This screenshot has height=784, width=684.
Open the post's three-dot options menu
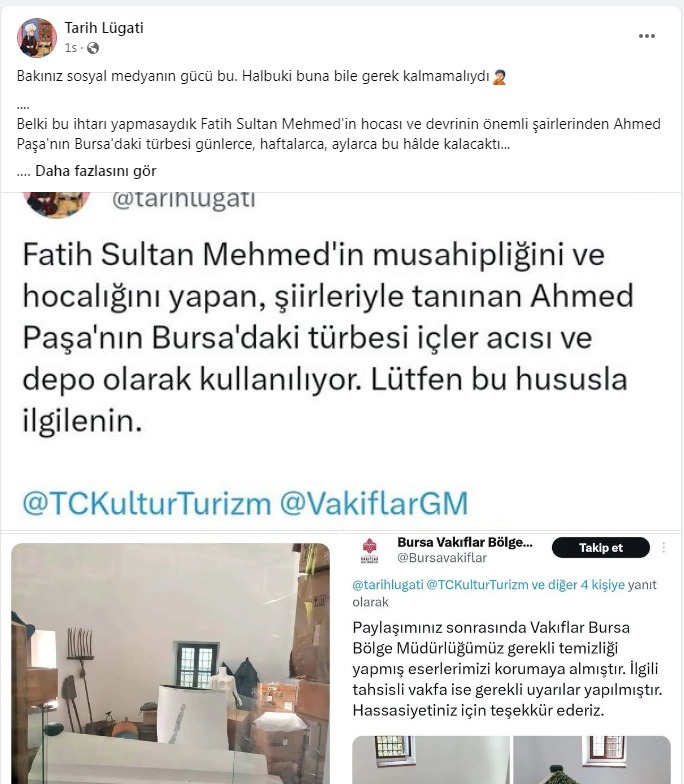[647, 35]
